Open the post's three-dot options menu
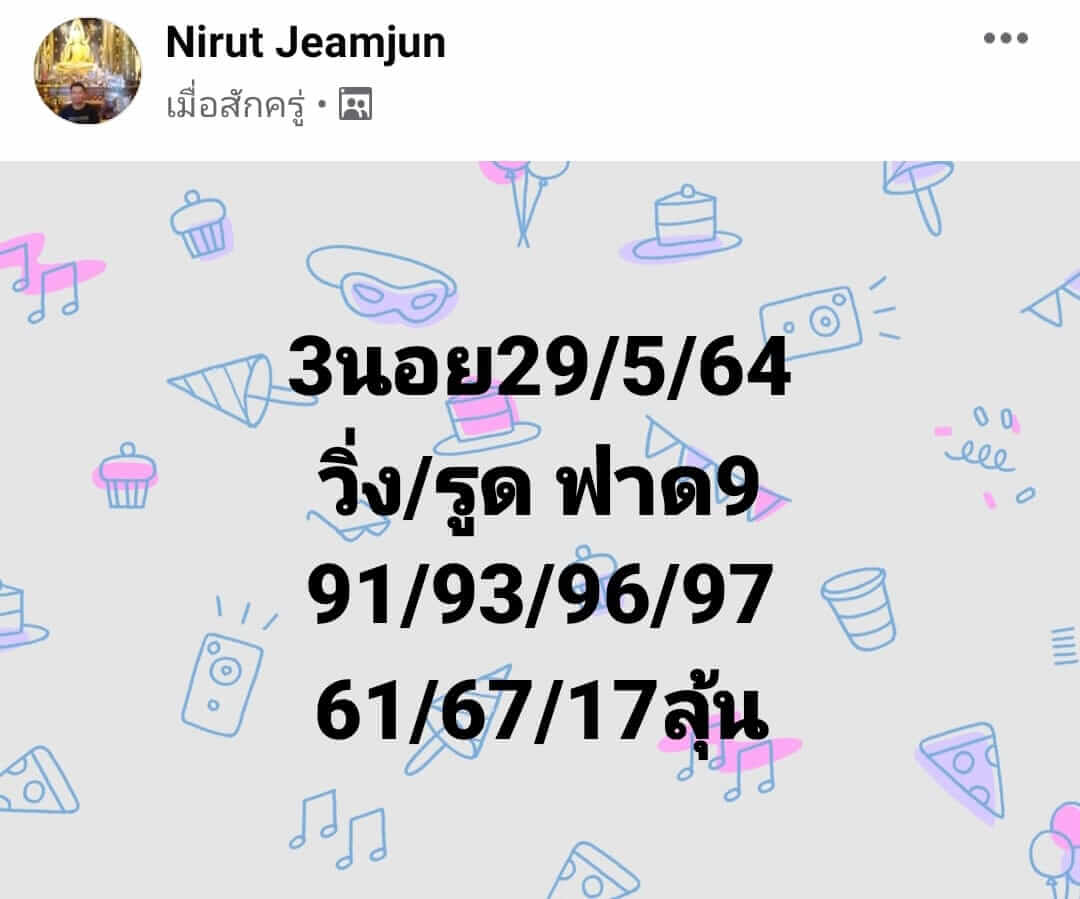Image resolution: width=1080 pixels, height=899 pixels. pyautogui.click(x=1005, y=40)
